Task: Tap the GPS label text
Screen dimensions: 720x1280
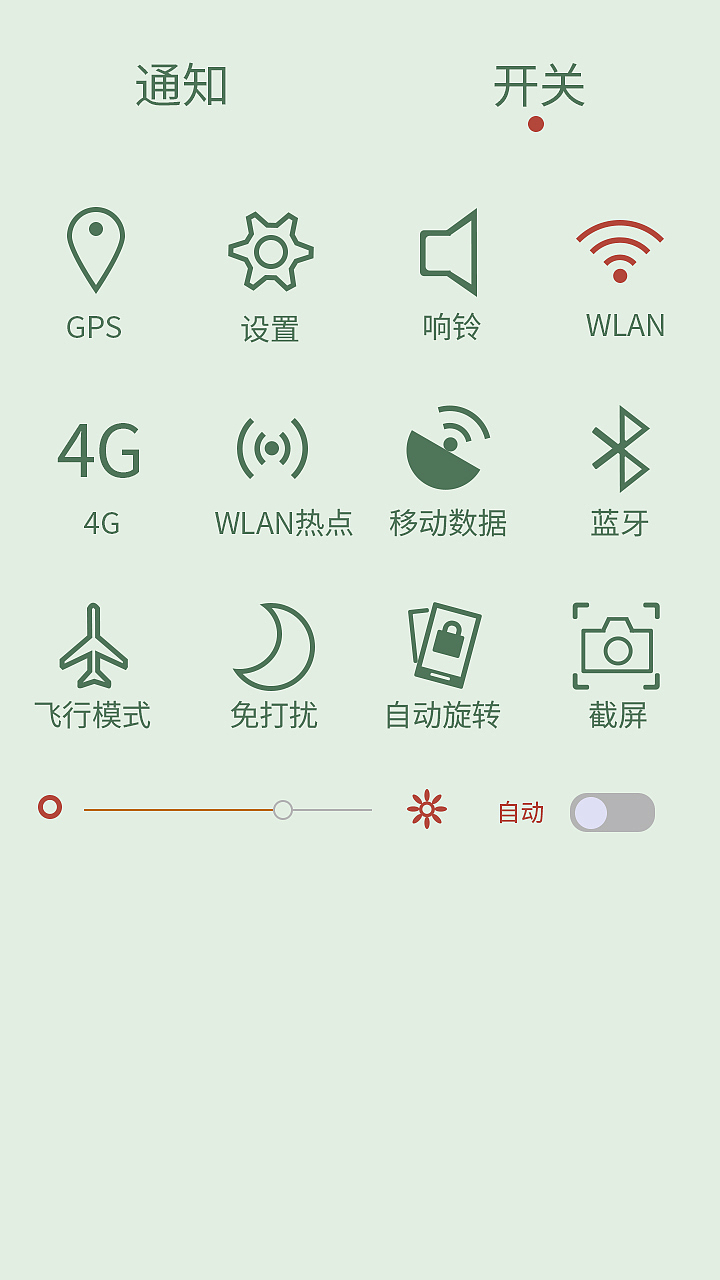Action: pos(93,325)
